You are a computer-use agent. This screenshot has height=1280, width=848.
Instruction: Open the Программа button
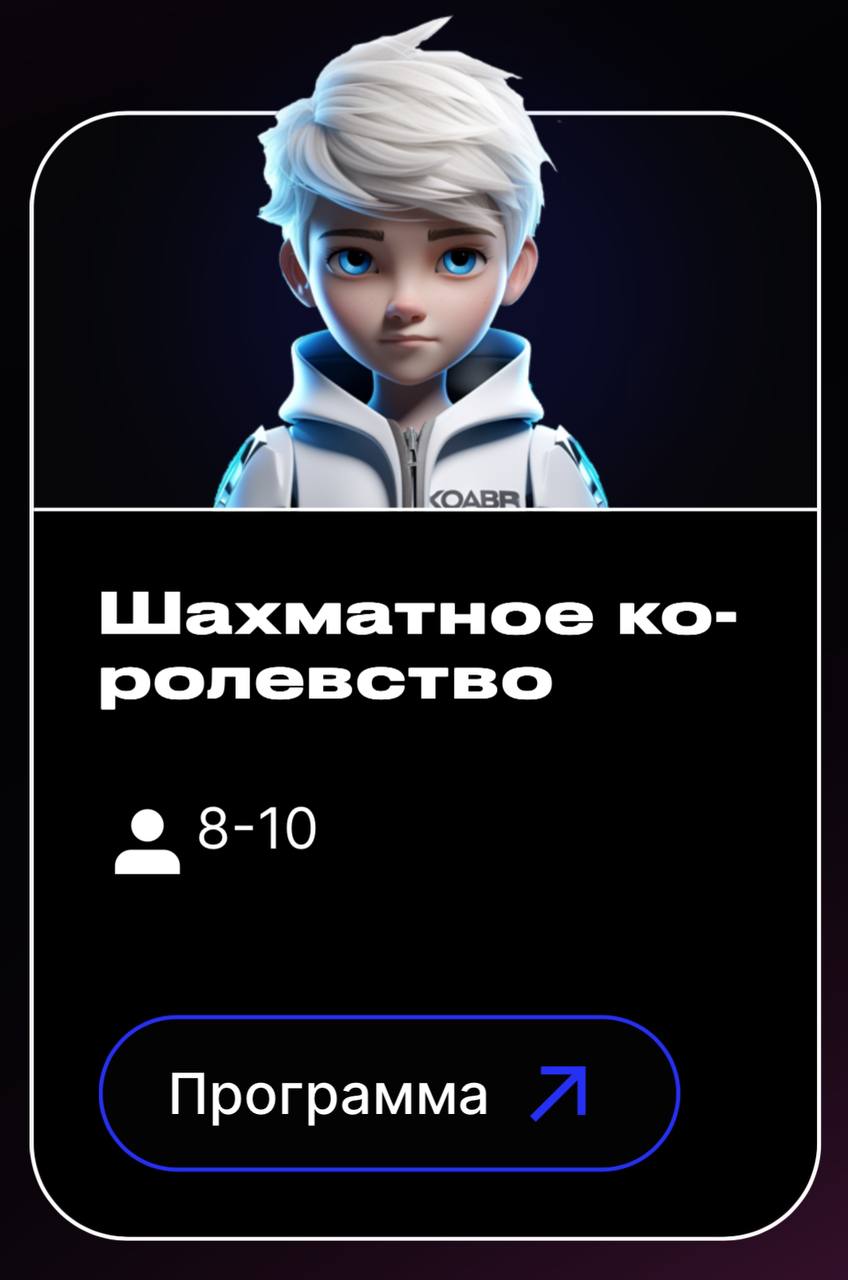click(x=389, y=1093)
